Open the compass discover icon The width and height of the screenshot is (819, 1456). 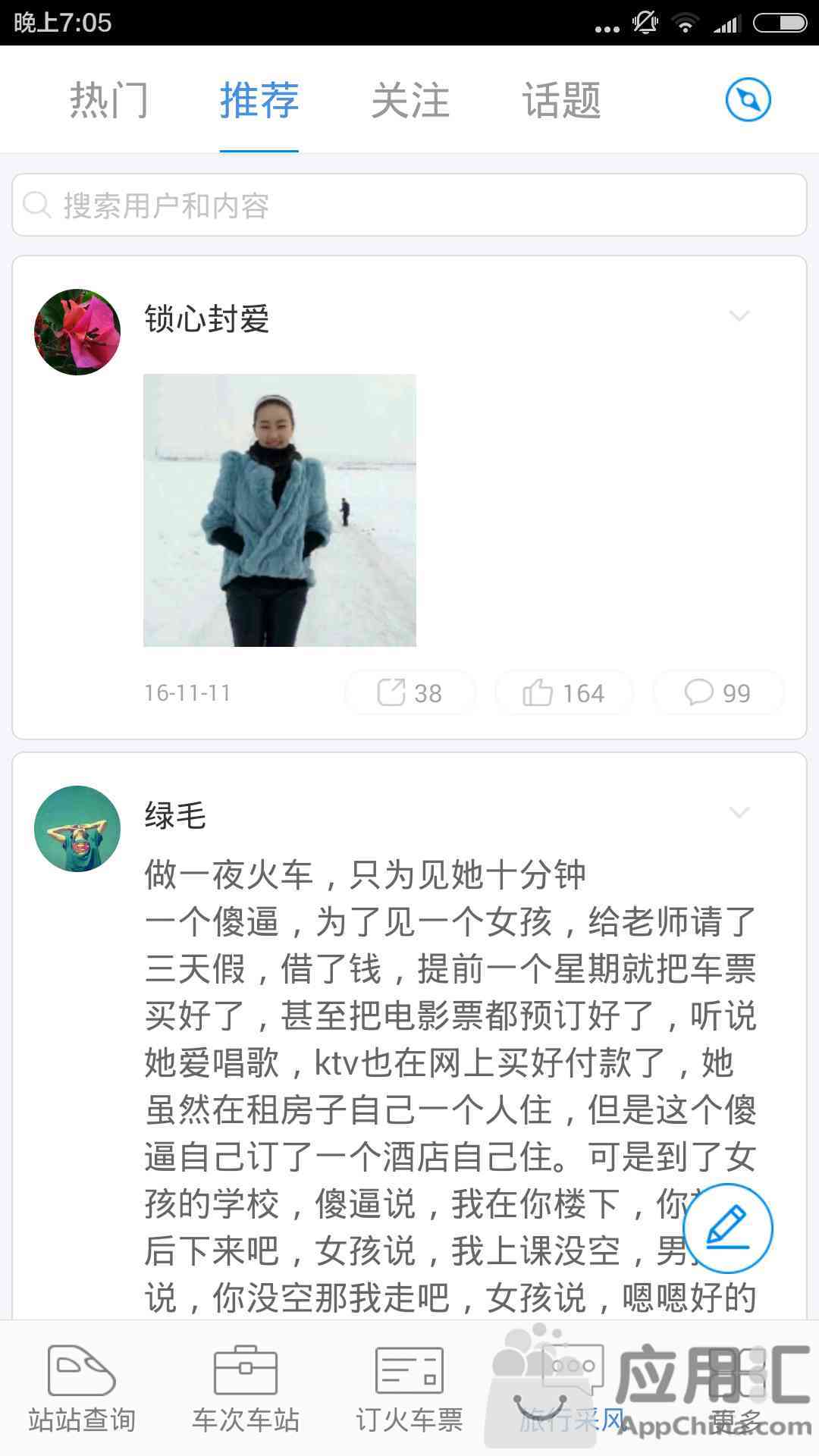click(x=748, y=100)
